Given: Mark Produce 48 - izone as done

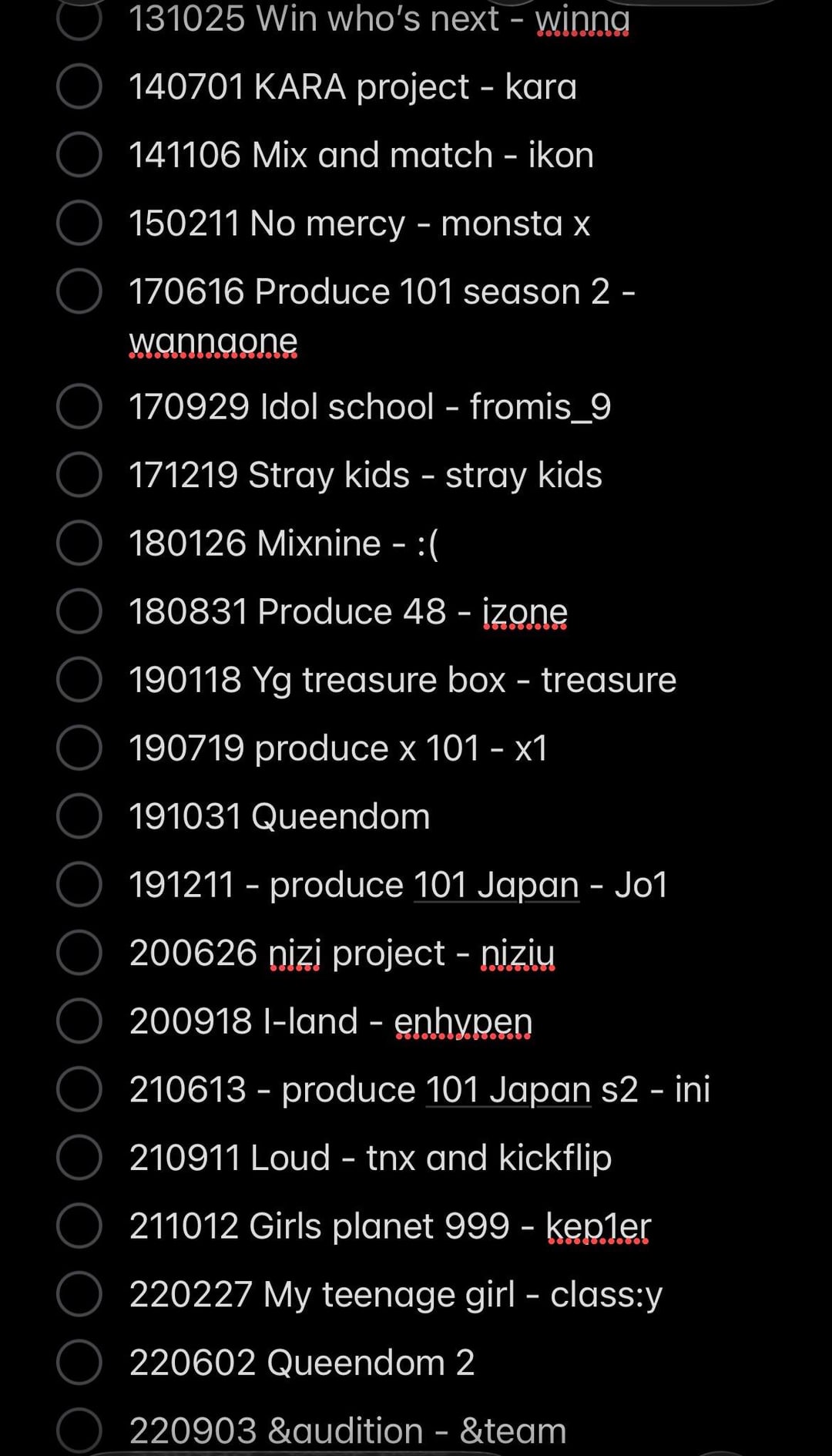Looking at the screenshot, I should [x=79, y=611].
